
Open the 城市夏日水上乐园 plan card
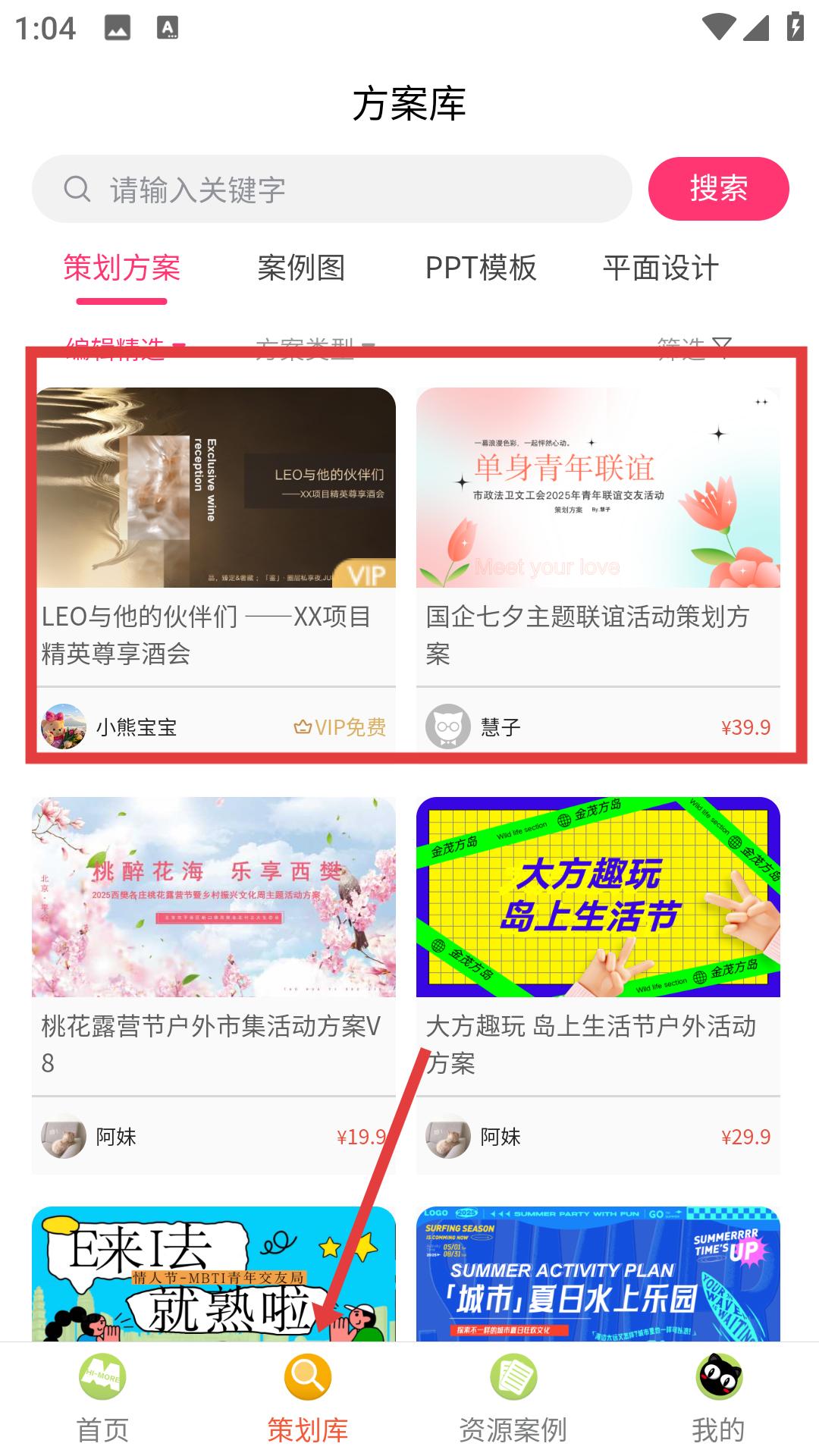click(598, 1274)
